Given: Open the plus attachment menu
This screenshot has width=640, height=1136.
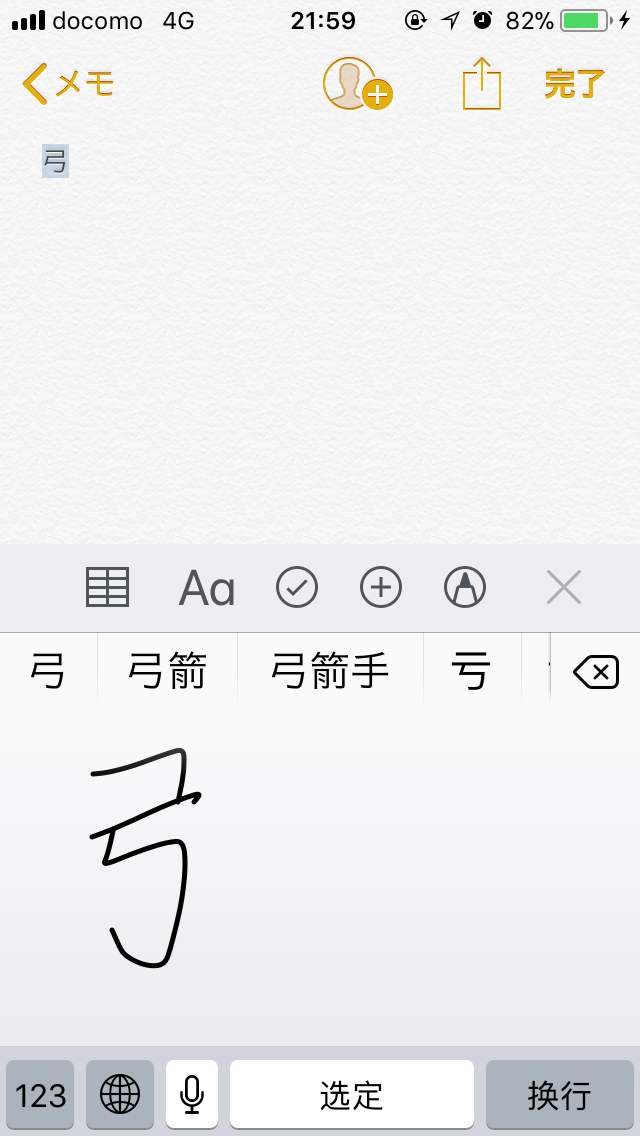Looking at the screenshot, I should [x=381, y=587].
